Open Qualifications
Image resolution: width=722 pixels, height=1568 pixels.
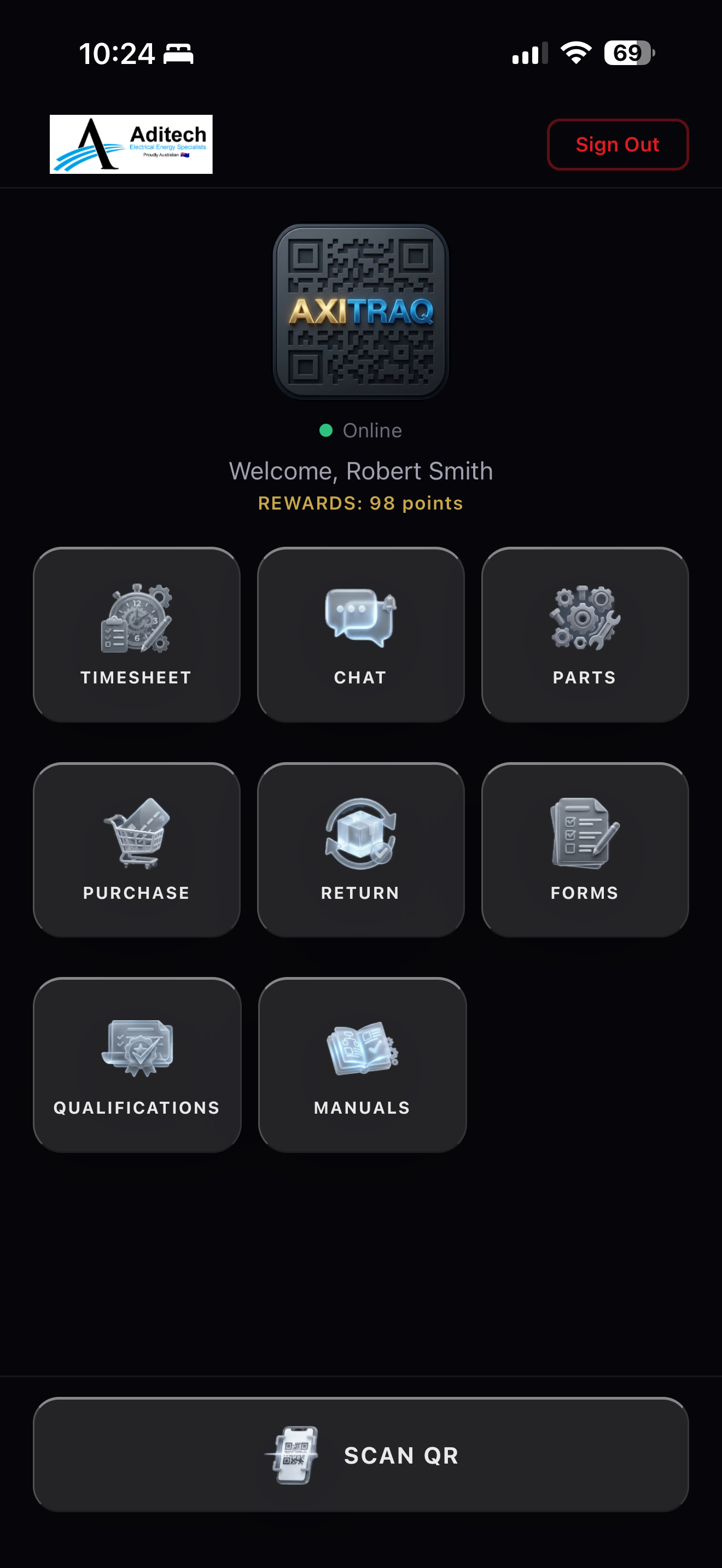pos(137,1064)
